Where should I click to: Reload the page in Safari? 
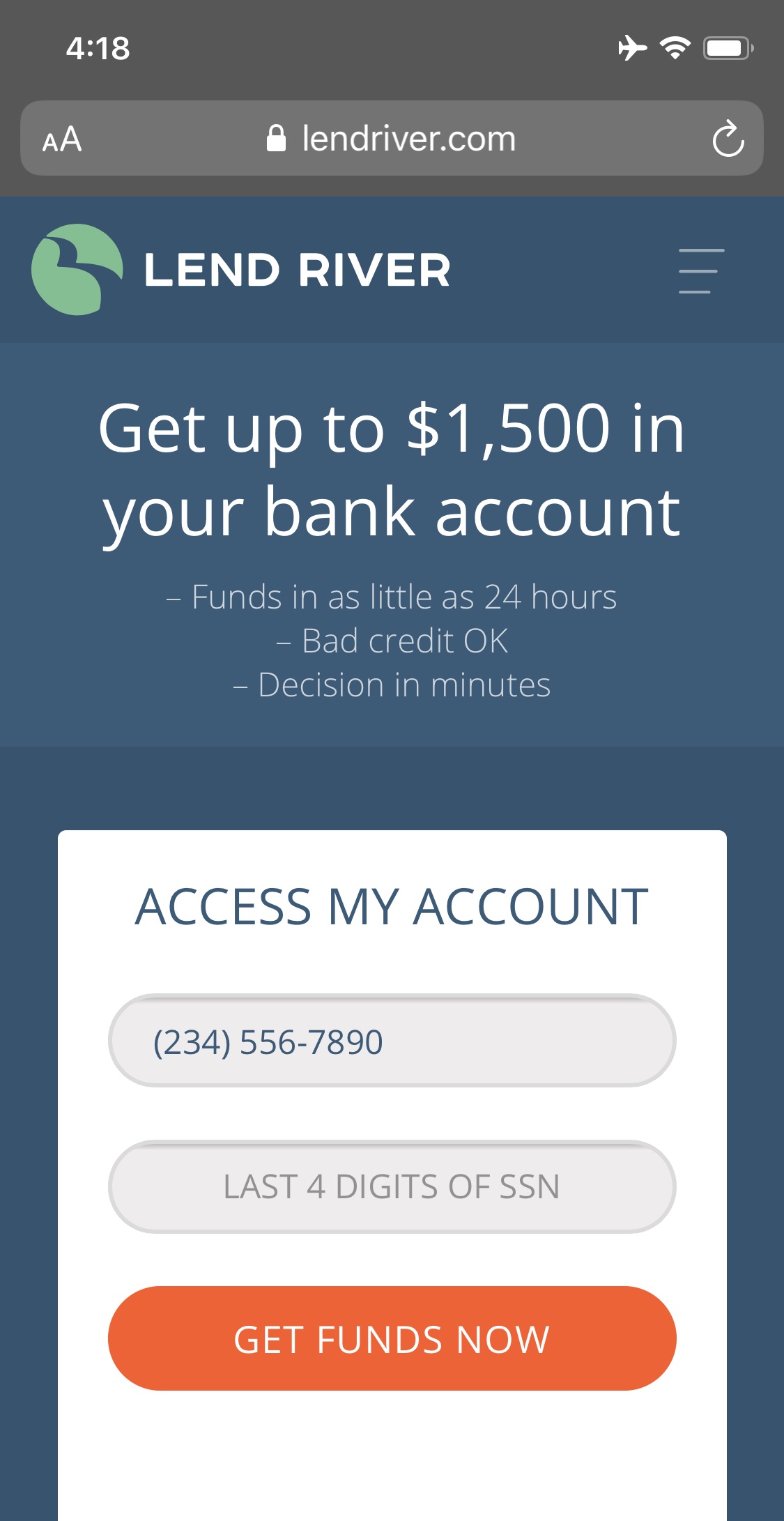(x=728, y=139)
